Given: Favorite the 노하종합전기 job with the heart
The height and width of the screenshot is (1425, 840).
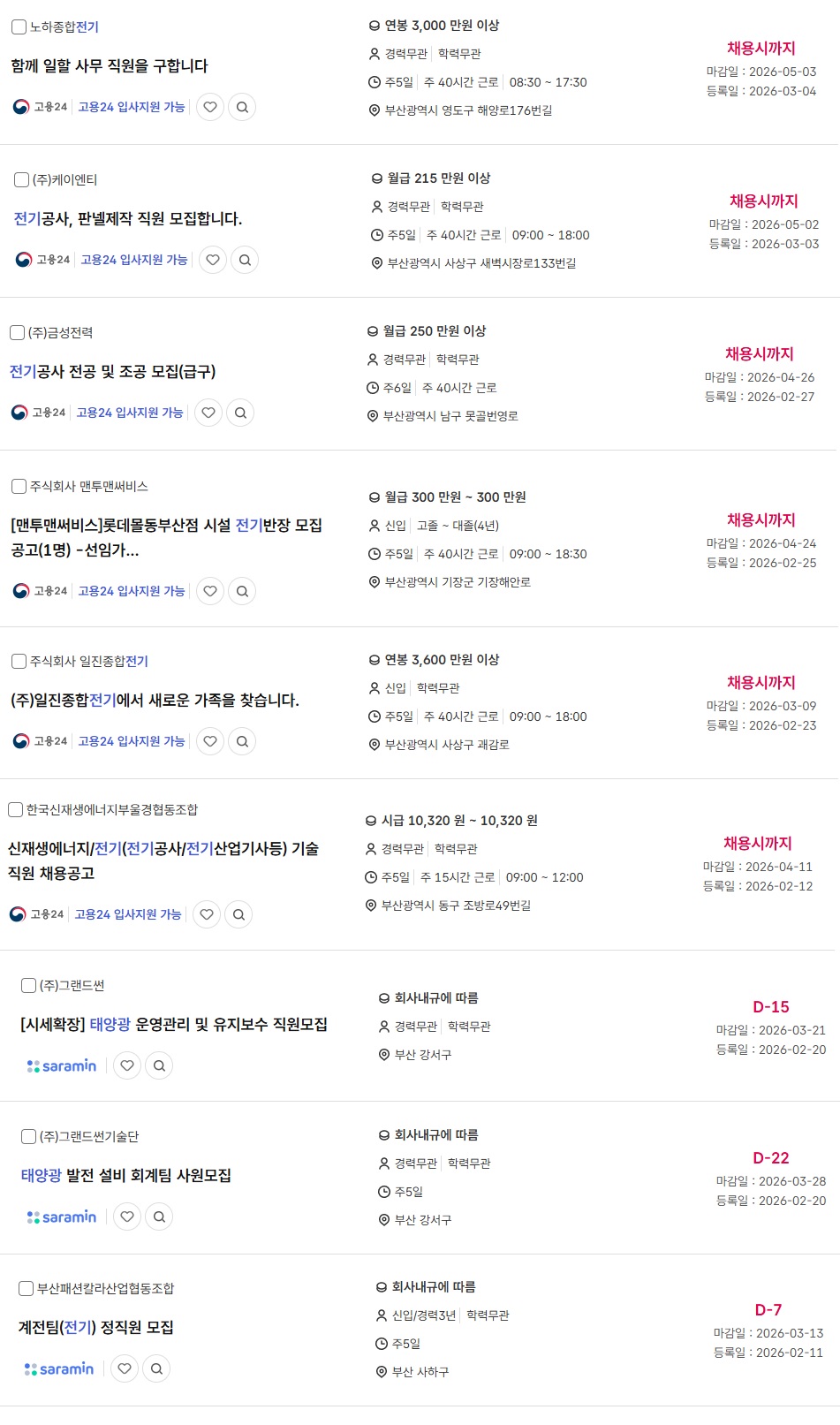Looking at the screenshot, I should (x=210, y=108).
